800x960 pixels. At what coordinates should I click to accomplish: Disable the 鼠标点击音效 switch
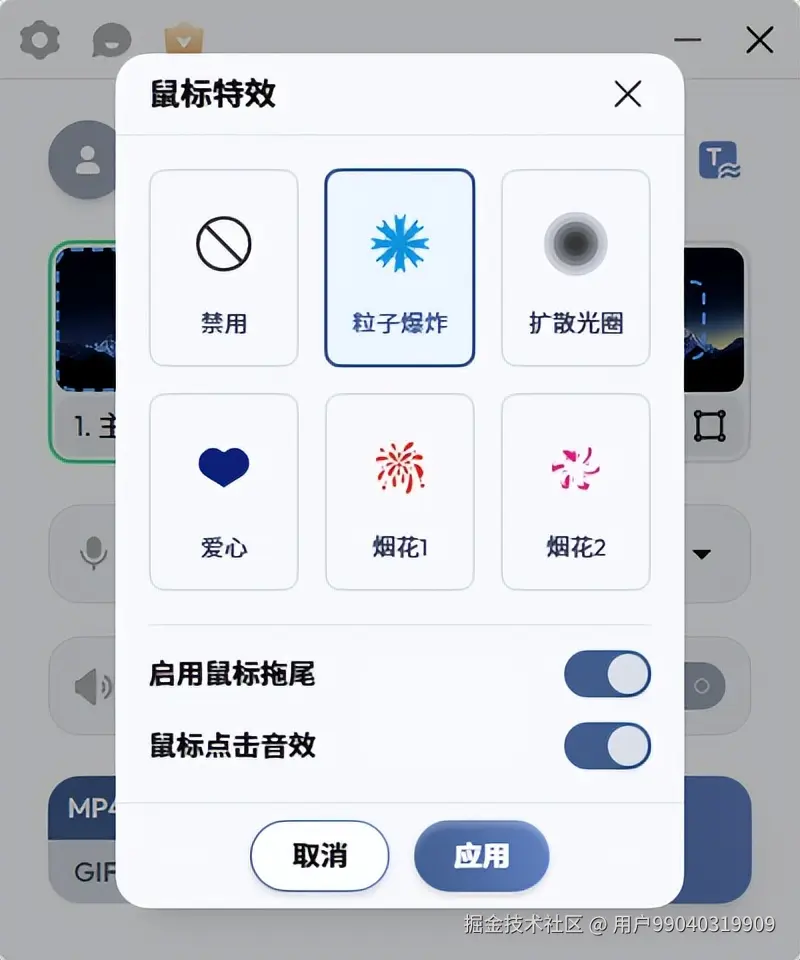pyautogui.click(x=607, y=746)
